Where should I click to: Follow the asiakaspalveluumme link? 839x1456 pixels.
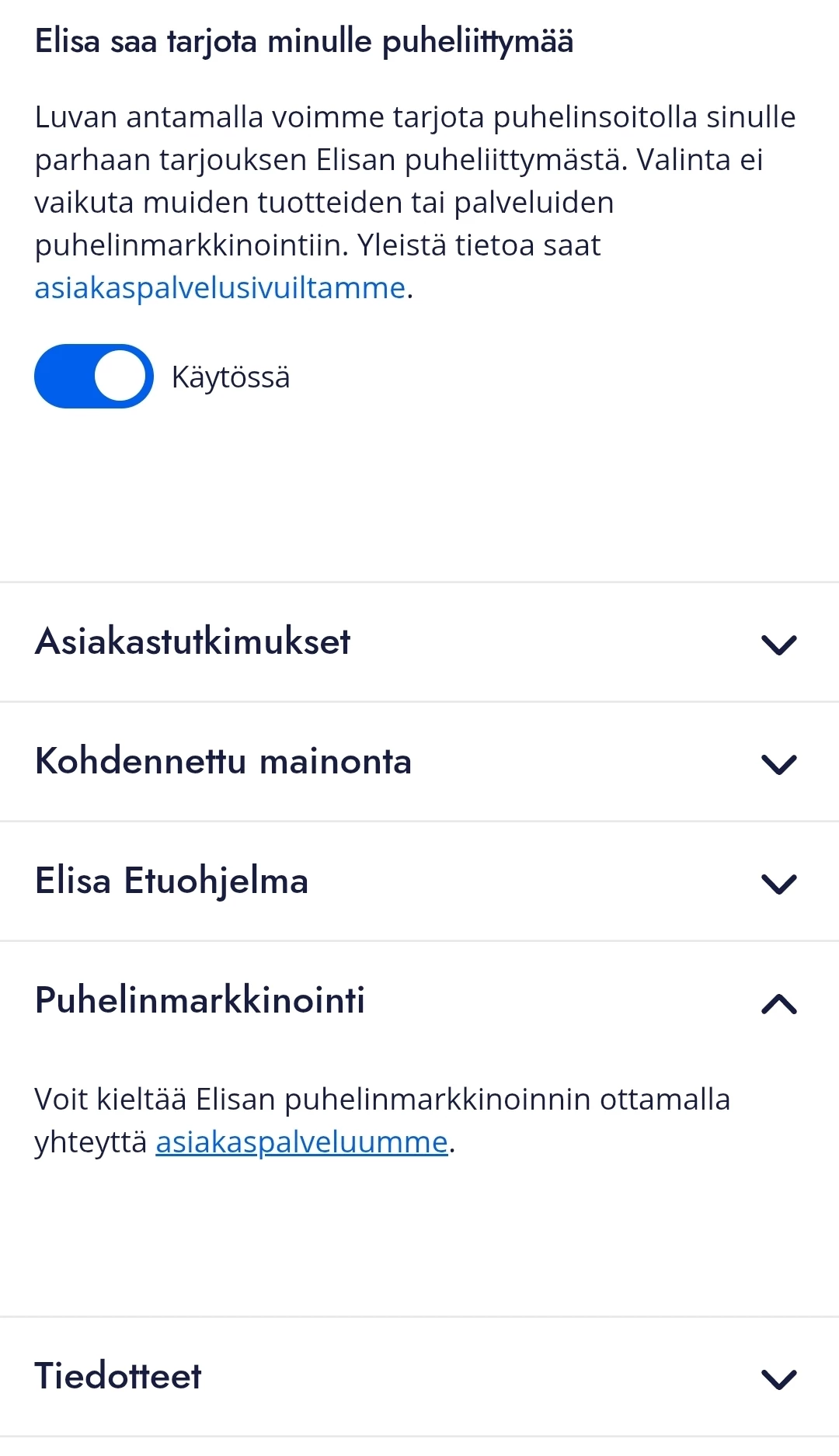[x=301, y=1142]
